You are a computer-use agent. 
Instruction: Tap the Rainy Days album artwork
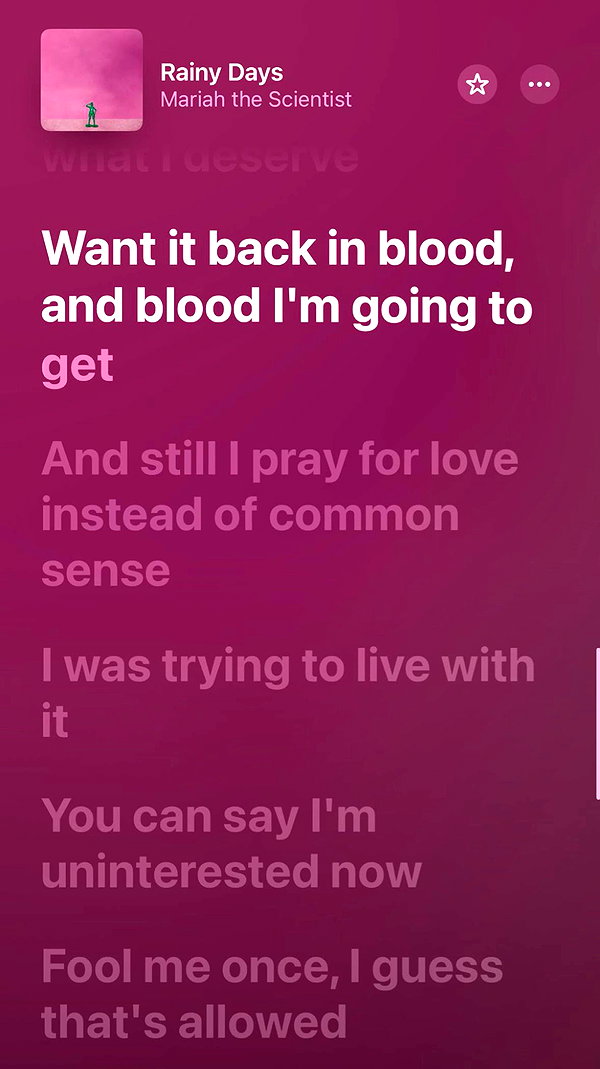click(91, 80)
